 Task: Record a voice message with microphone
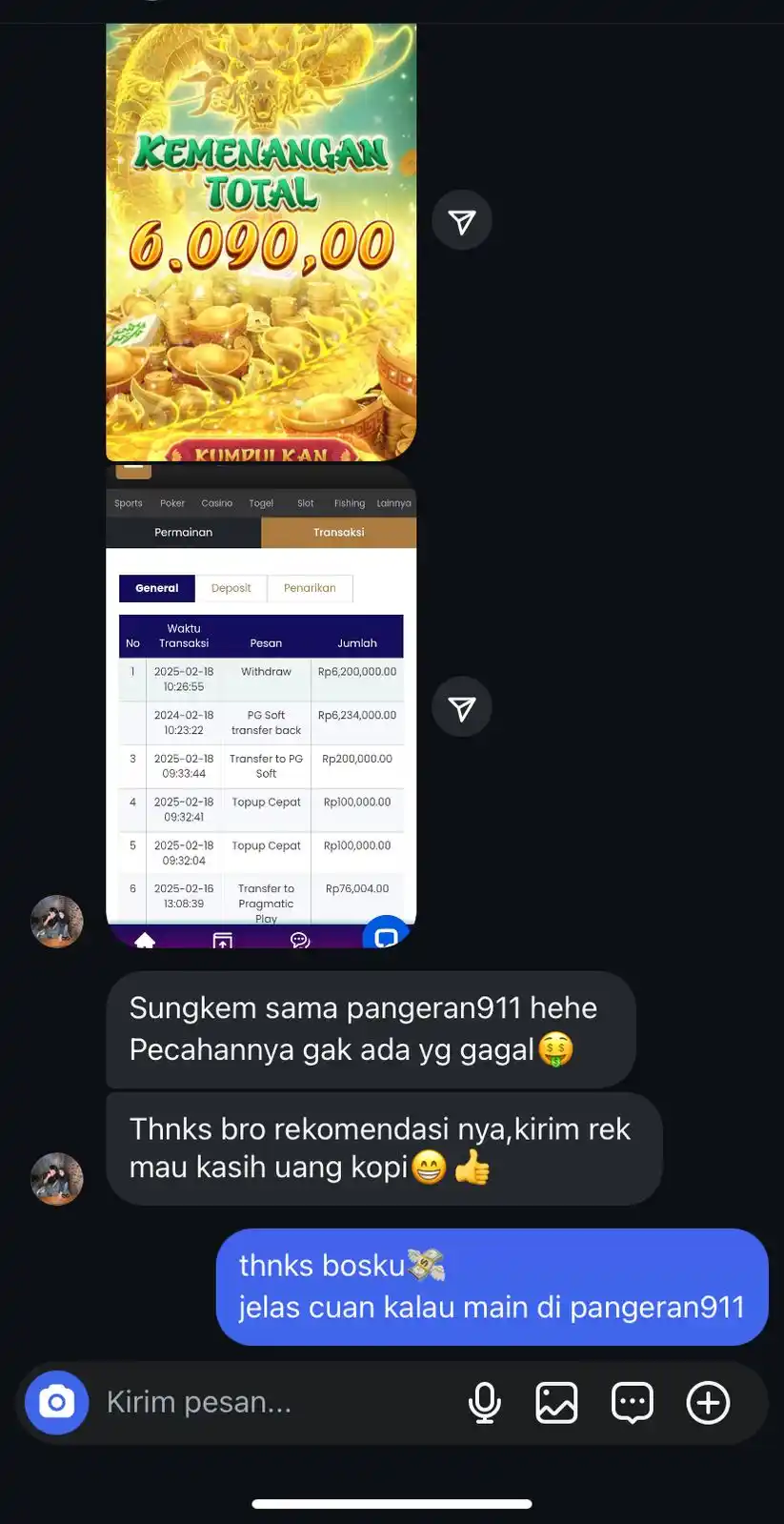485,1402
